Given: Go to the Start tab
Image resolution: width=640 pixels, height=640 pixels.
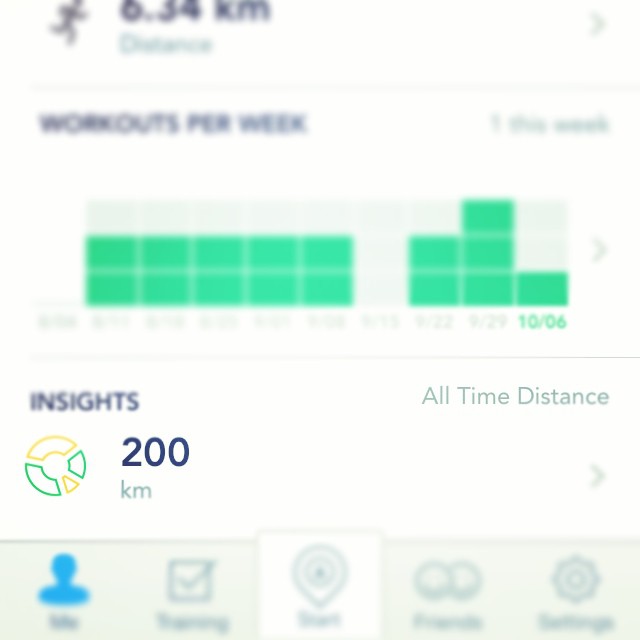Looking at the screenshot, I should click(319, 588).
